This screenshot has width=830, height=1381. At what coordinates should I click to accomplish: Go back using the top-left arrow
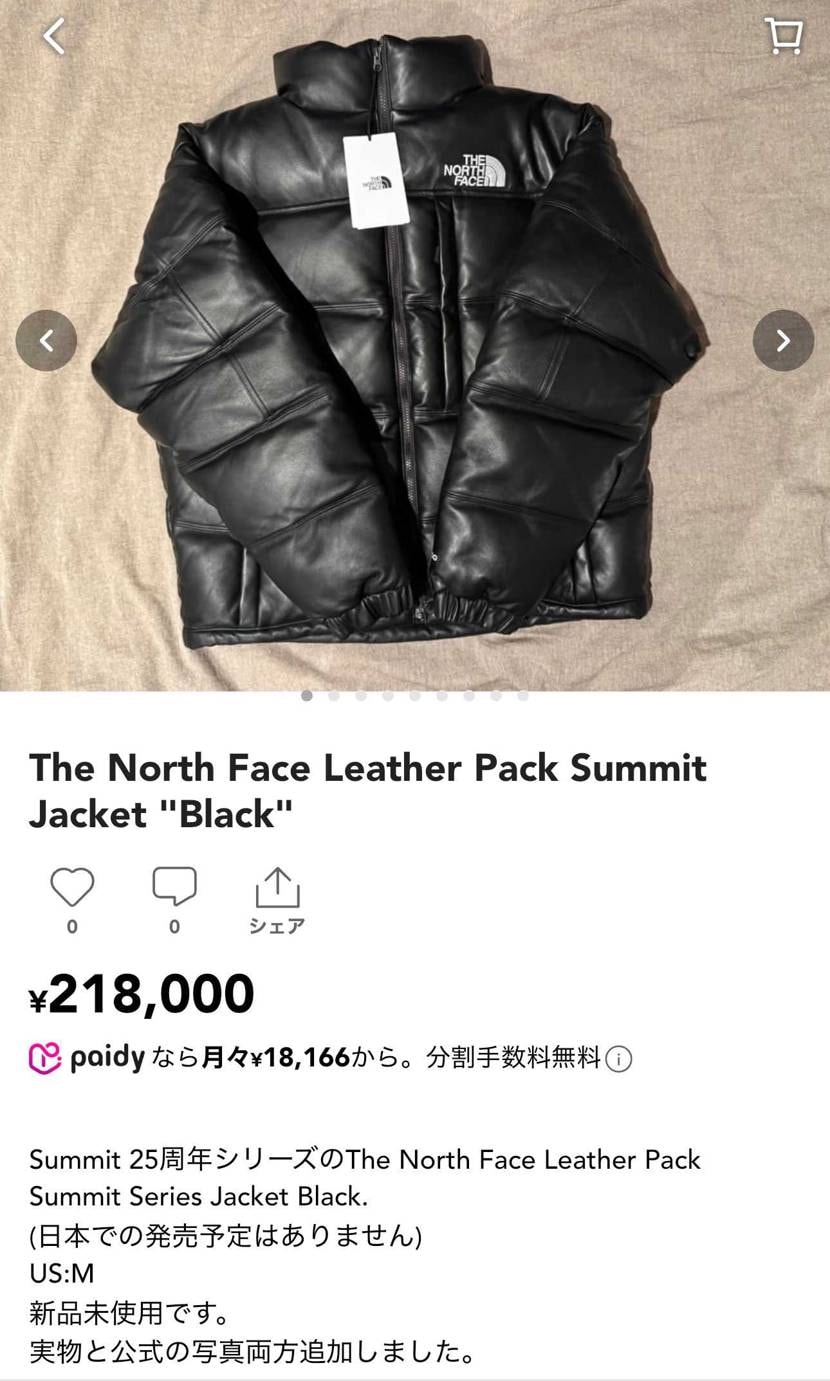coord(52,36)
